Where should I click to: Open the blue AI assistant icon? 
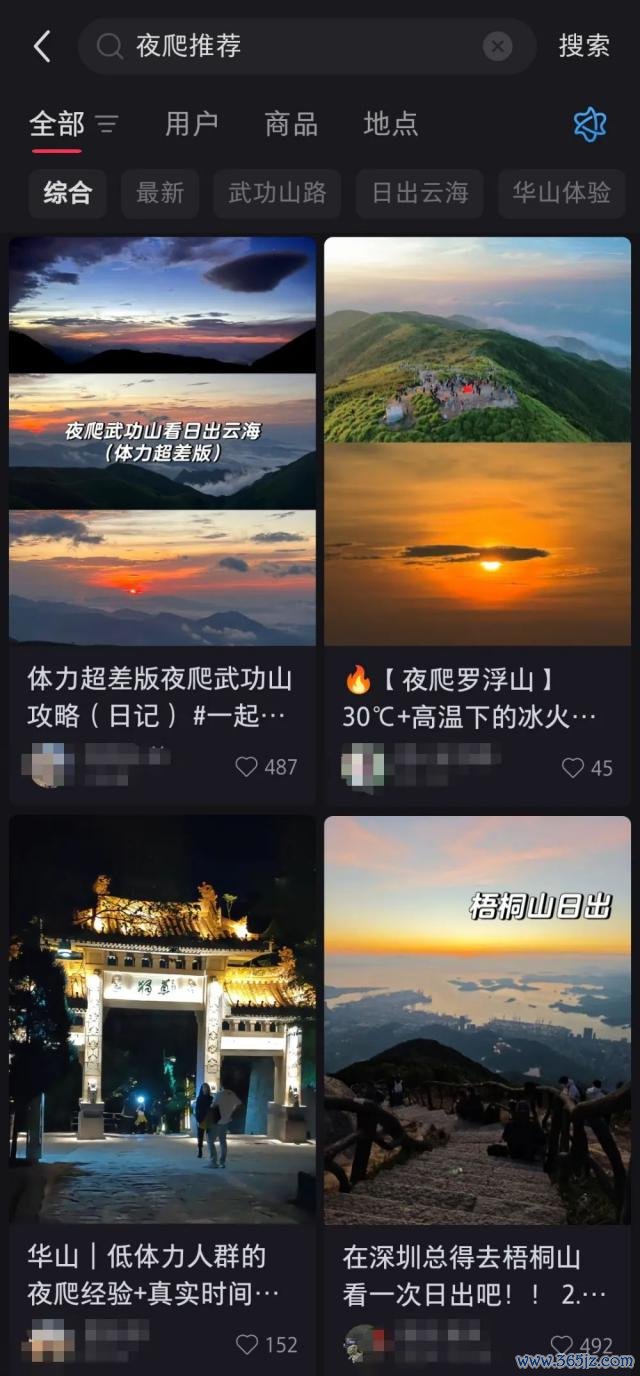click(590, 124)
